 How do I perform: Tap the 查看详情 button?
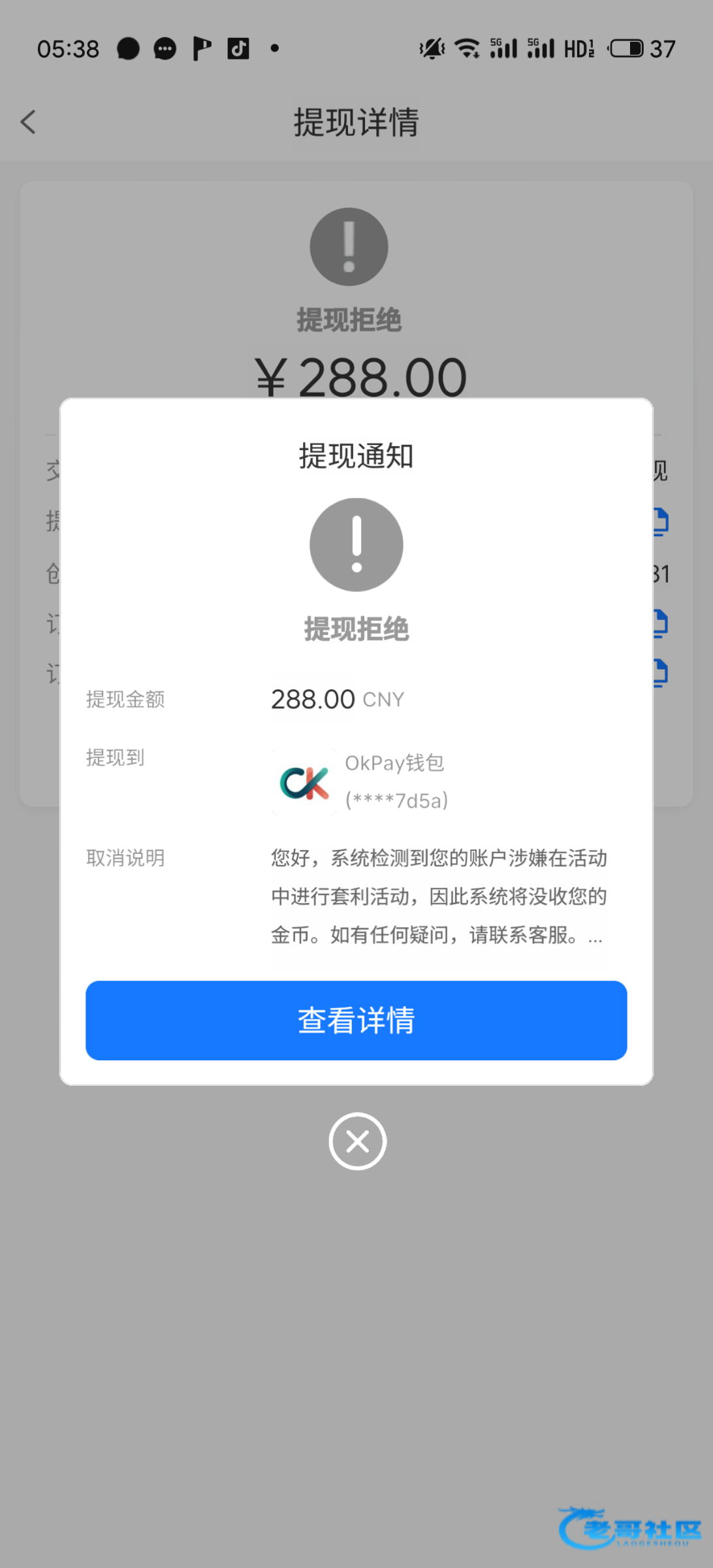click(x=356, y=1020)
